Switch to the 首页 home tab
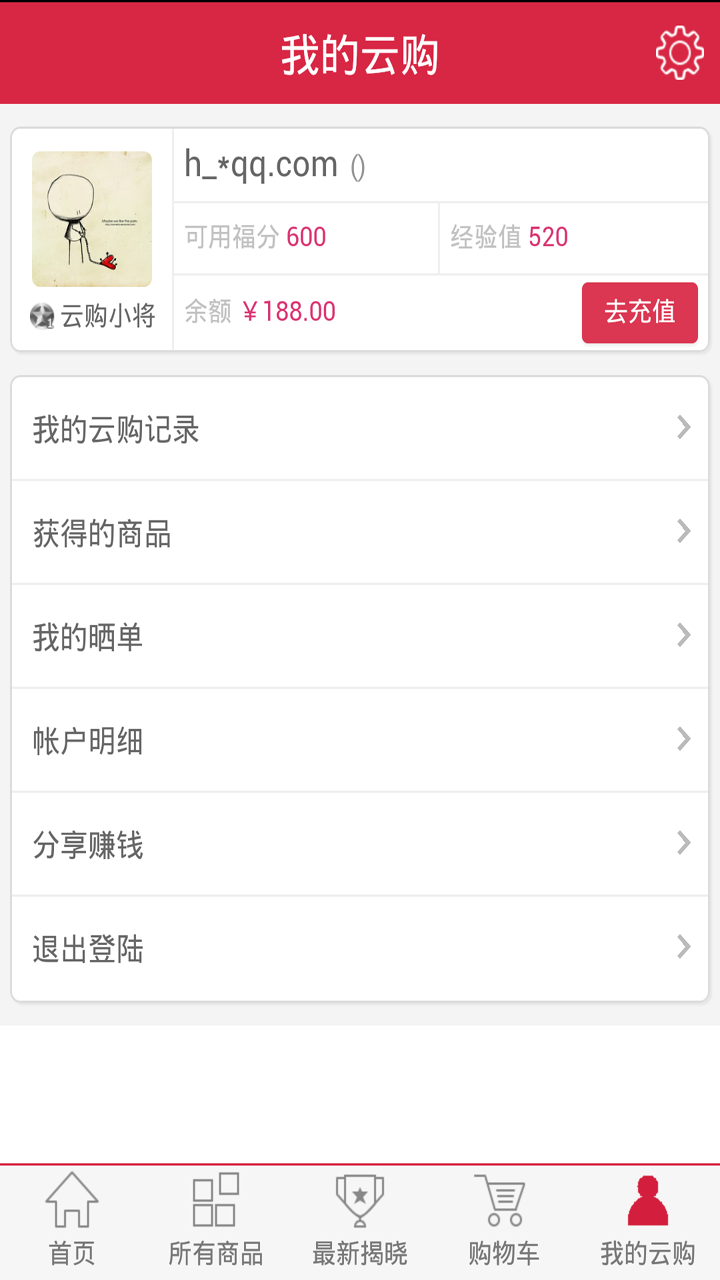 (72, 1222)
